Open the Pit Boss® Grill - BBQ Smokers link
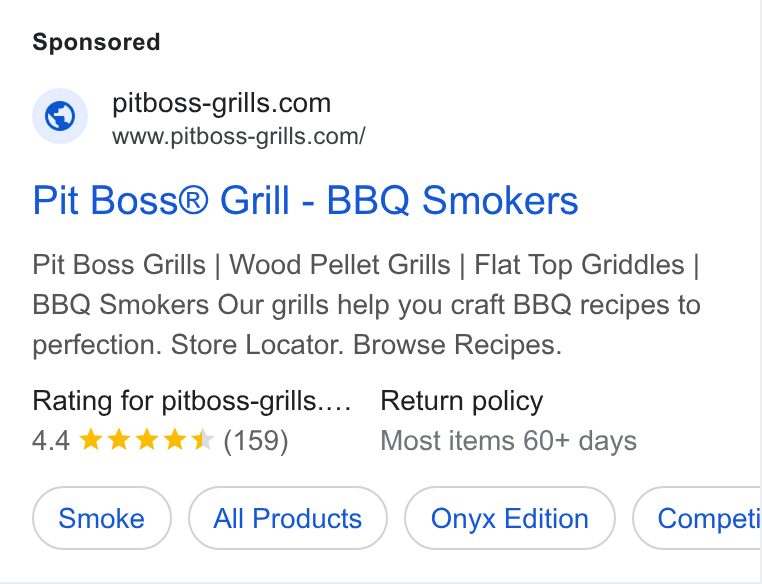 pos(305,200)
